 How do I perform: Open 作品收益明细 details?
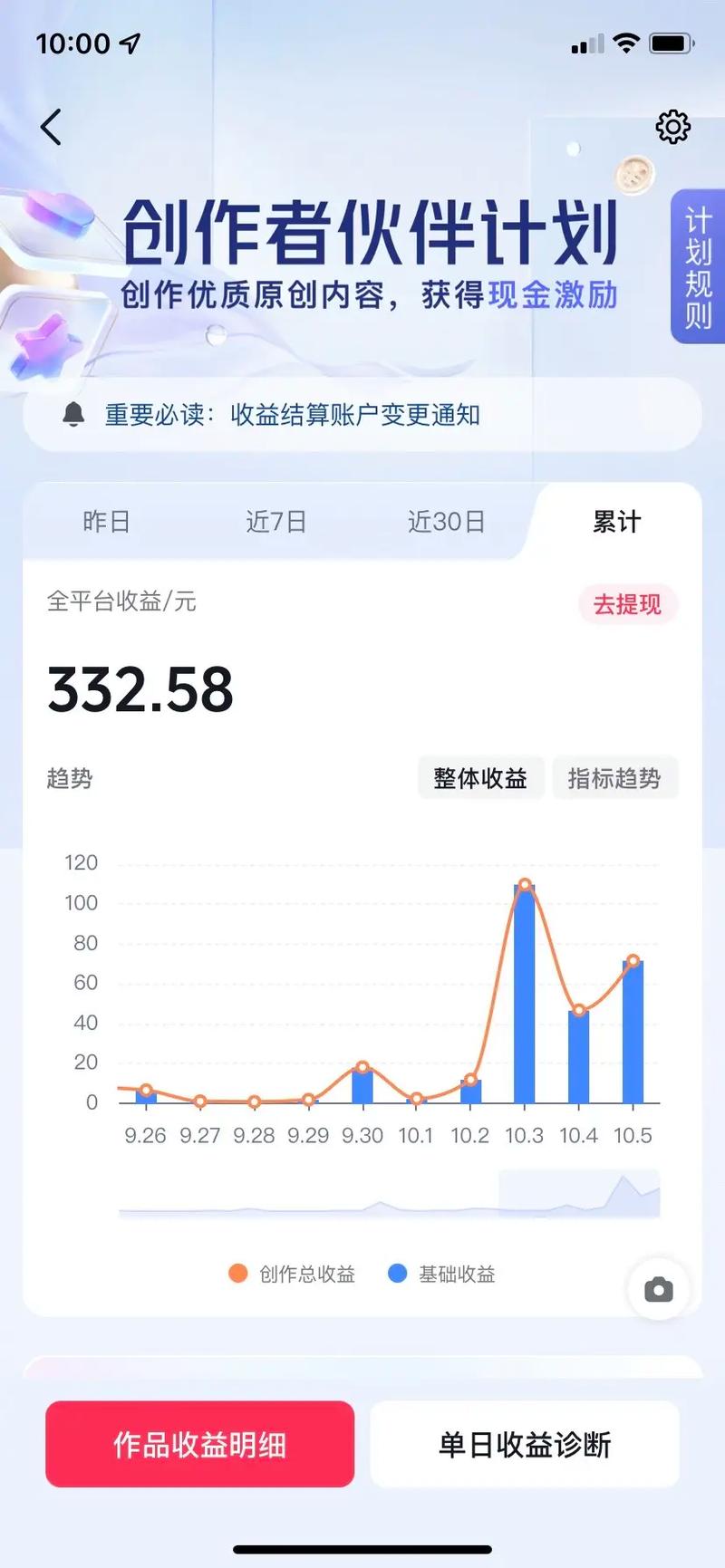(199, 1444)
